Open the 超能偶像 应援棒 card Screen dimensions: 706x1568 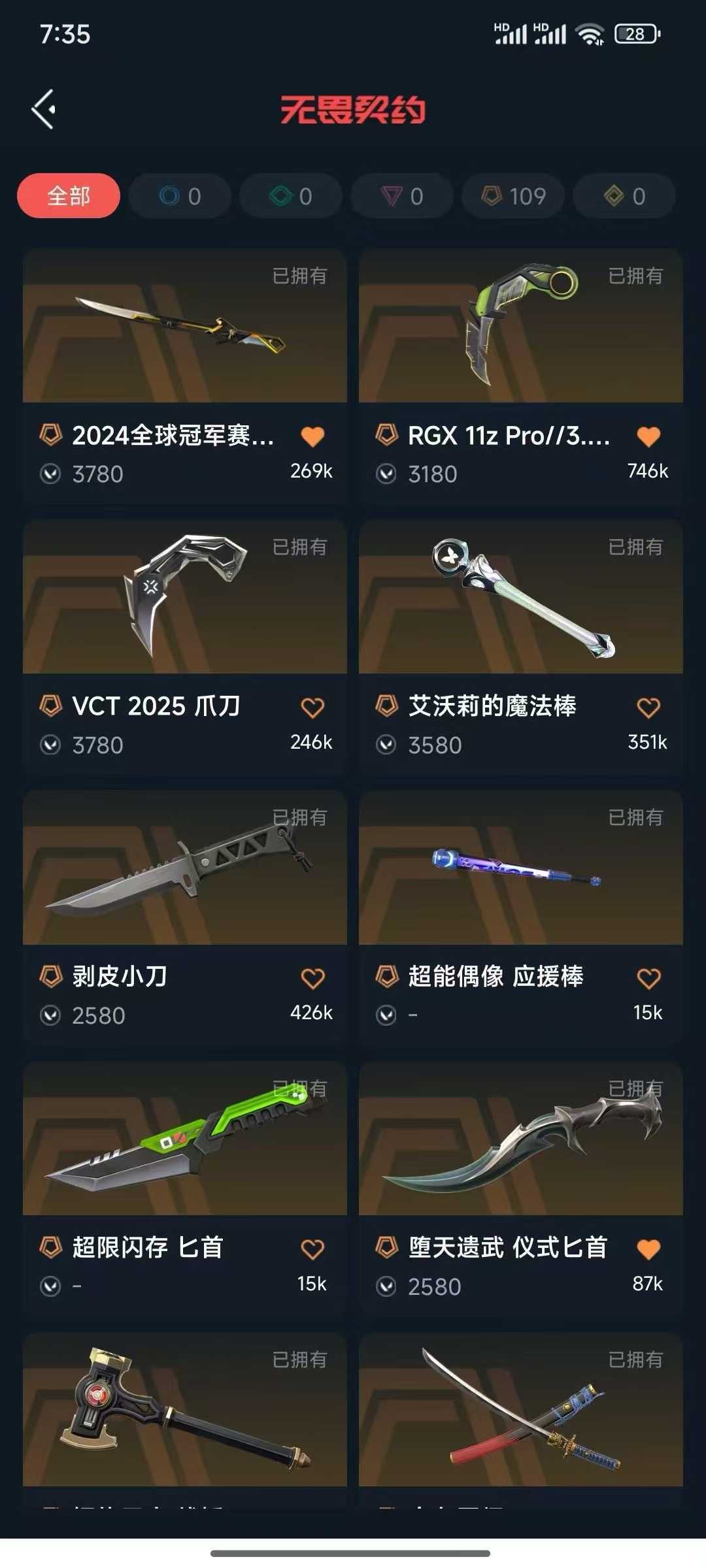point(520,869)
